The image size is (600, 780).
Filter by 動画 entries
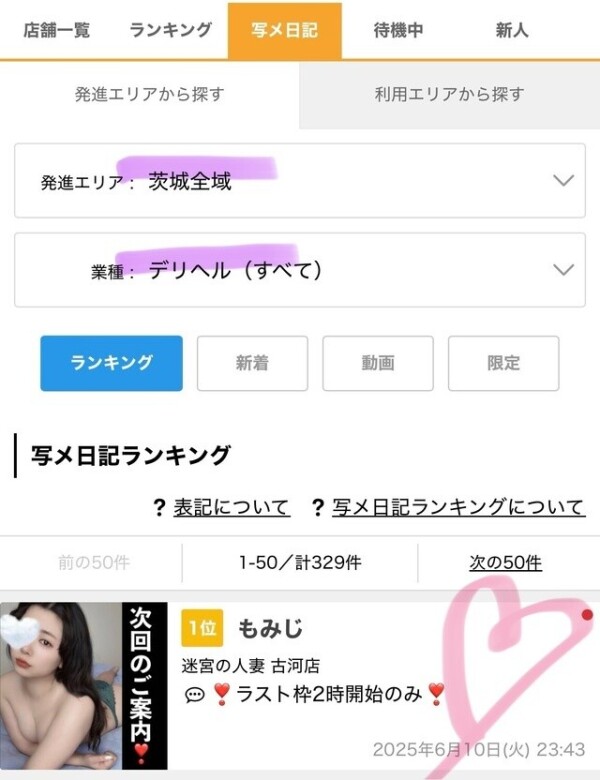378,363
